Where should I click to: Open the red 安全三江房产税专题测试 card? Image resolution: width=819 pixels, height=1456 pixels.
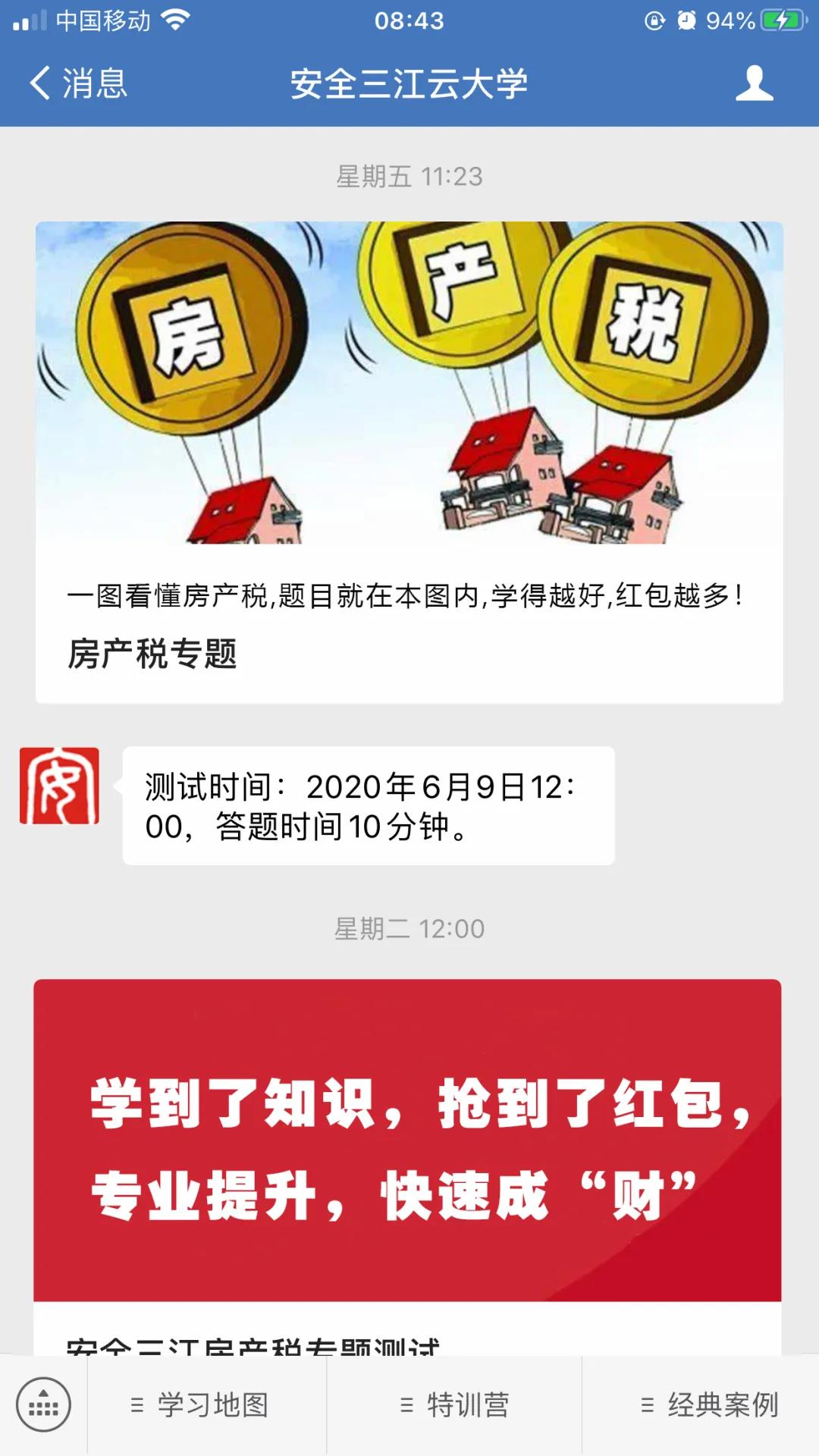tap(407, 1153)
